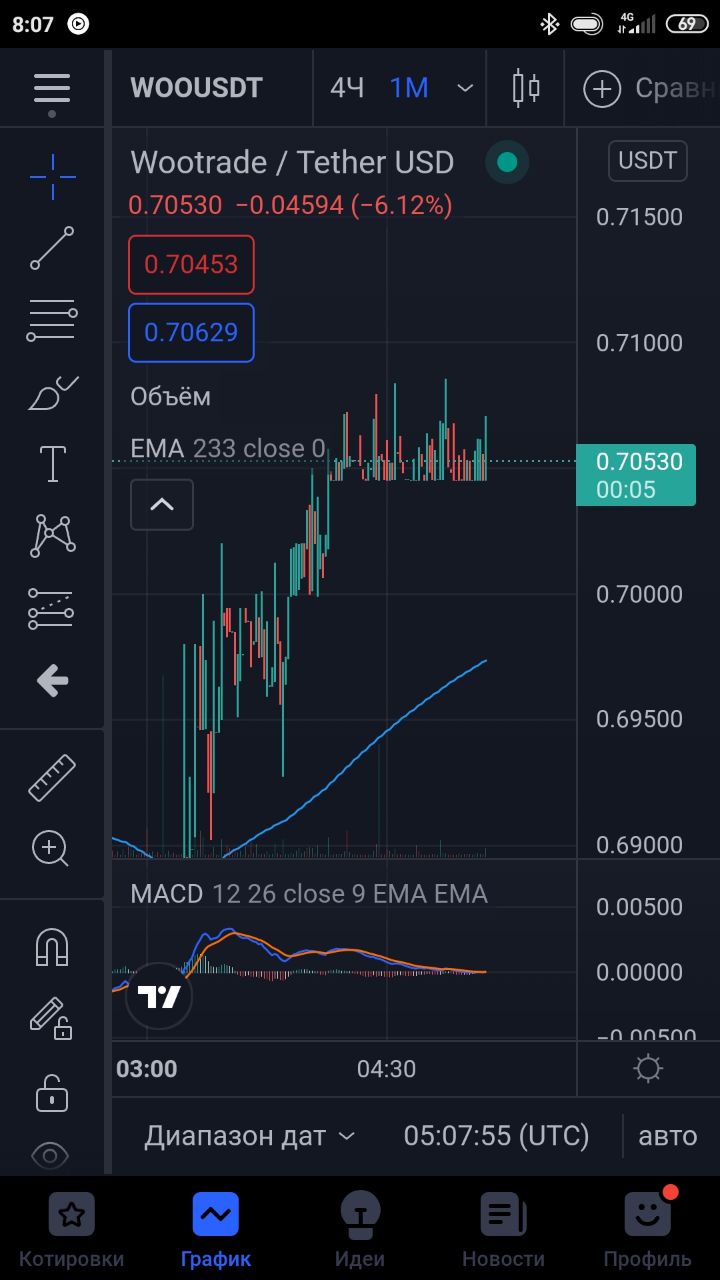The width and height of the screenshot is (720, 1280).
Task: Open the Диапазон дат dropdown
Action: coord(250,1136)
